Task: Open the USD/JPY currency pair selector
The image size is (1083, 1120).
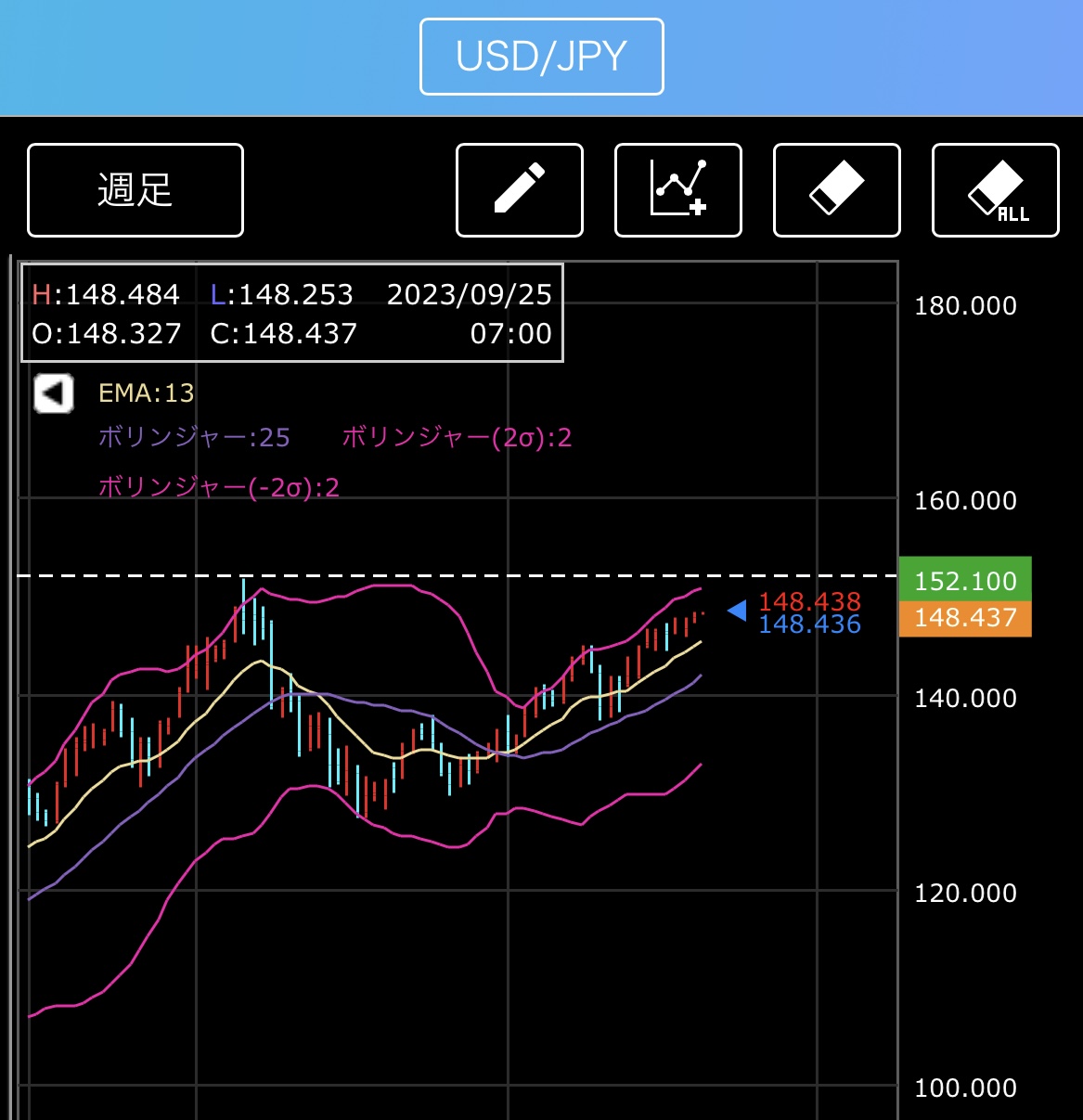Action: (x=542, y=57)
